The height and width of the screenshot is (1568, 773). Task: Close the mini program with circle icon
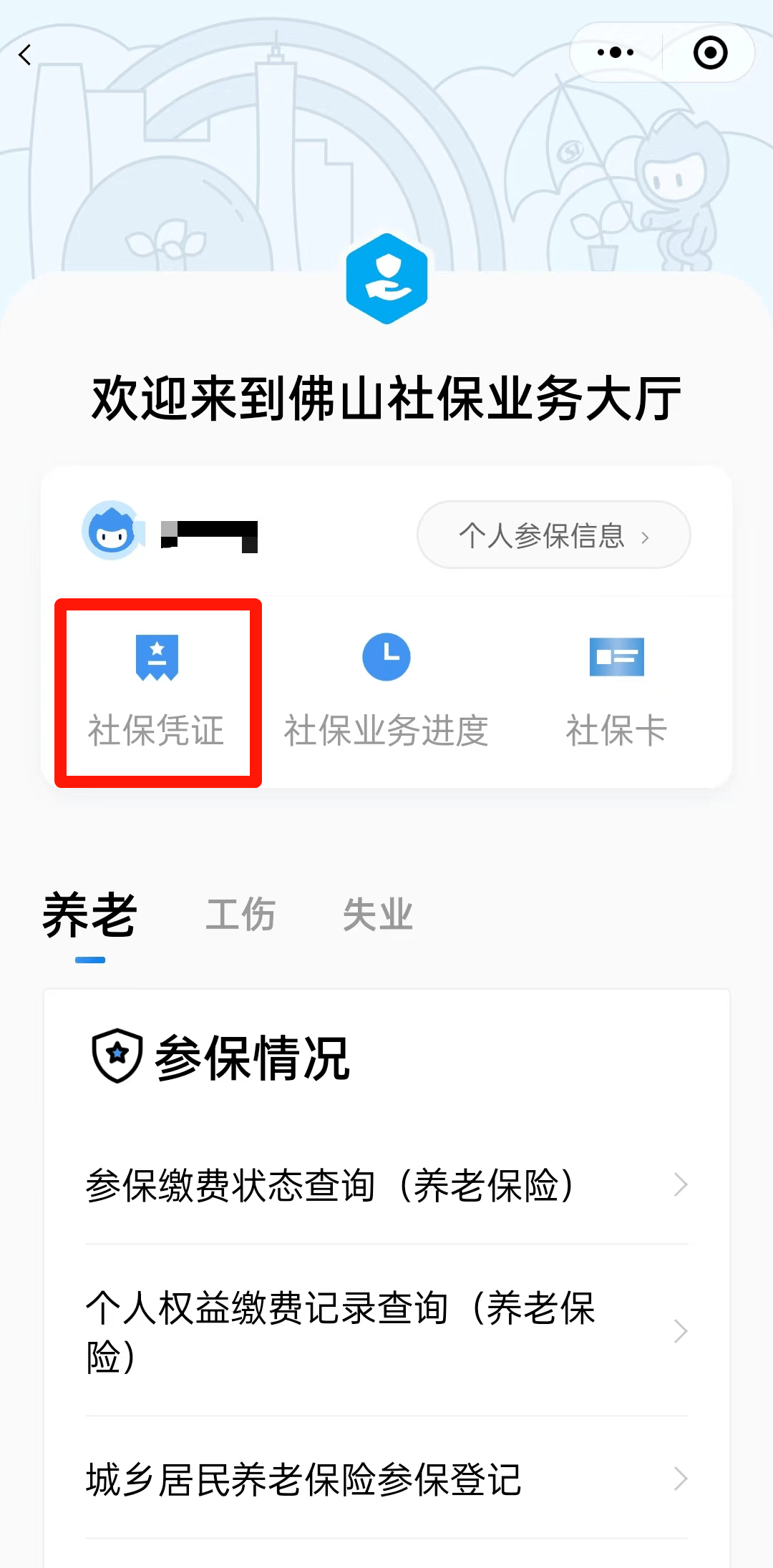pos(710,52)
